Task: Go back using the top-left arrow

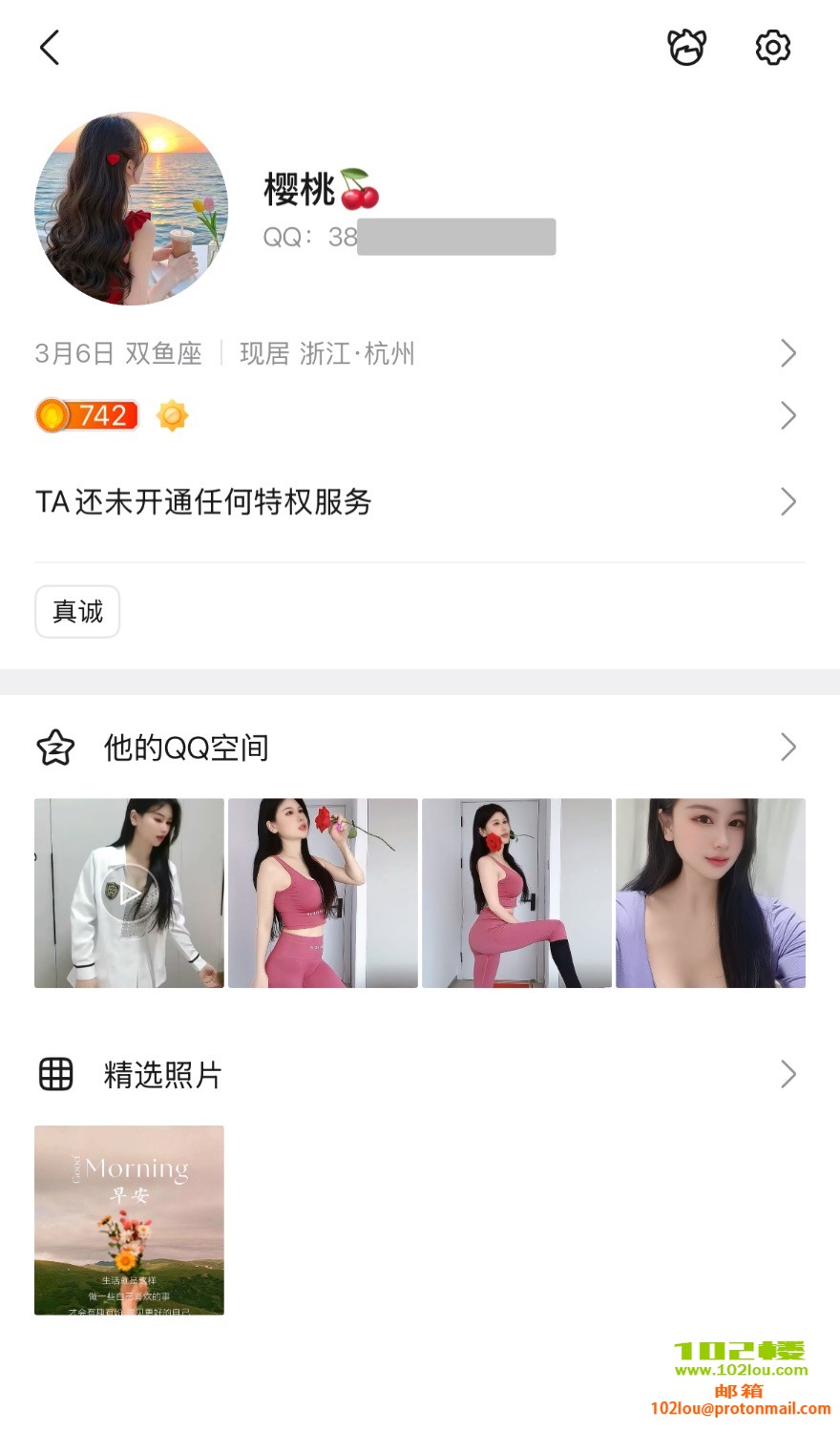Action: tap(50, 48)
